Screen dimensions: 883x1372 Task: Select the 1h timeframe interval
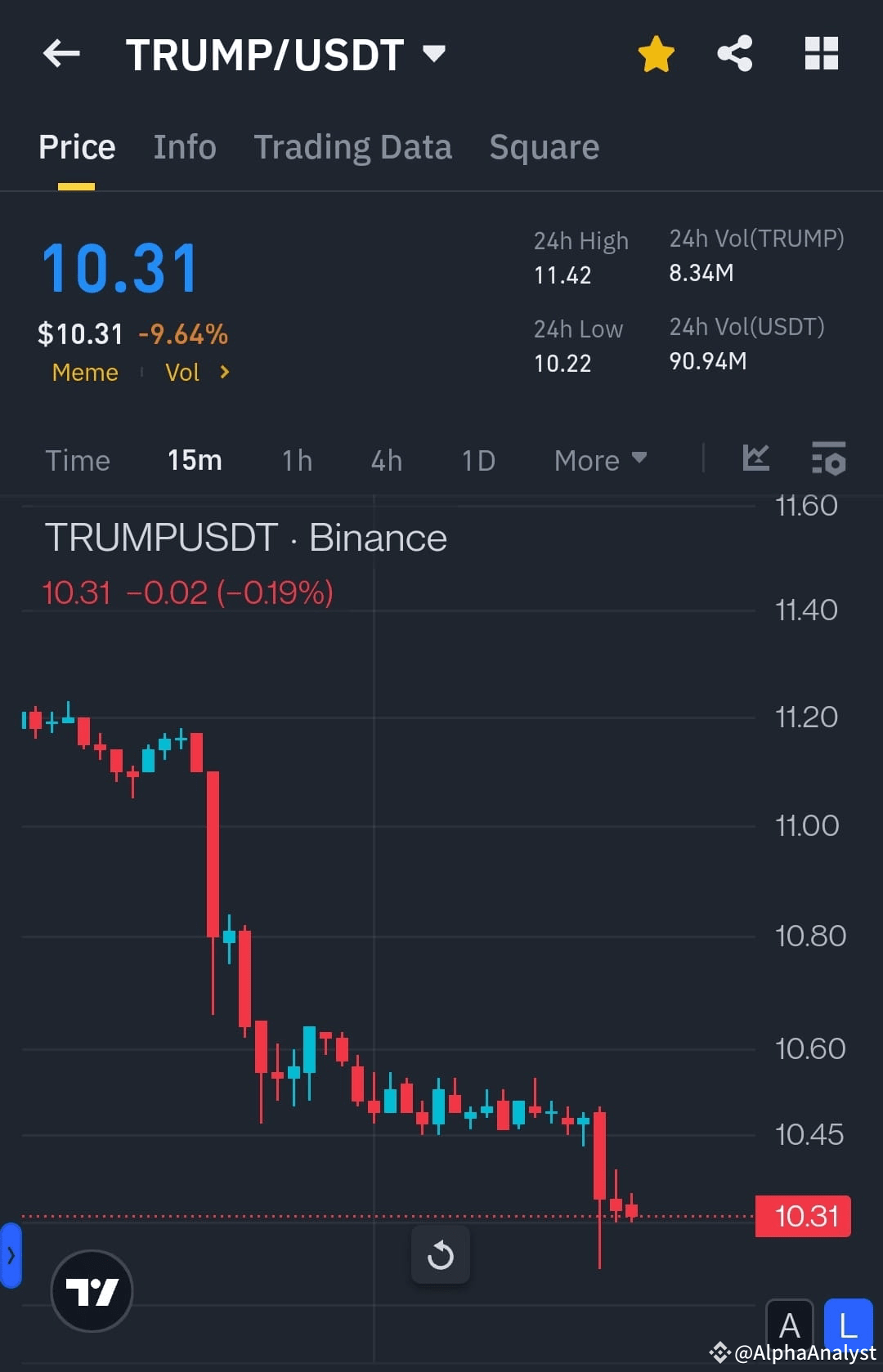point(296,460)
